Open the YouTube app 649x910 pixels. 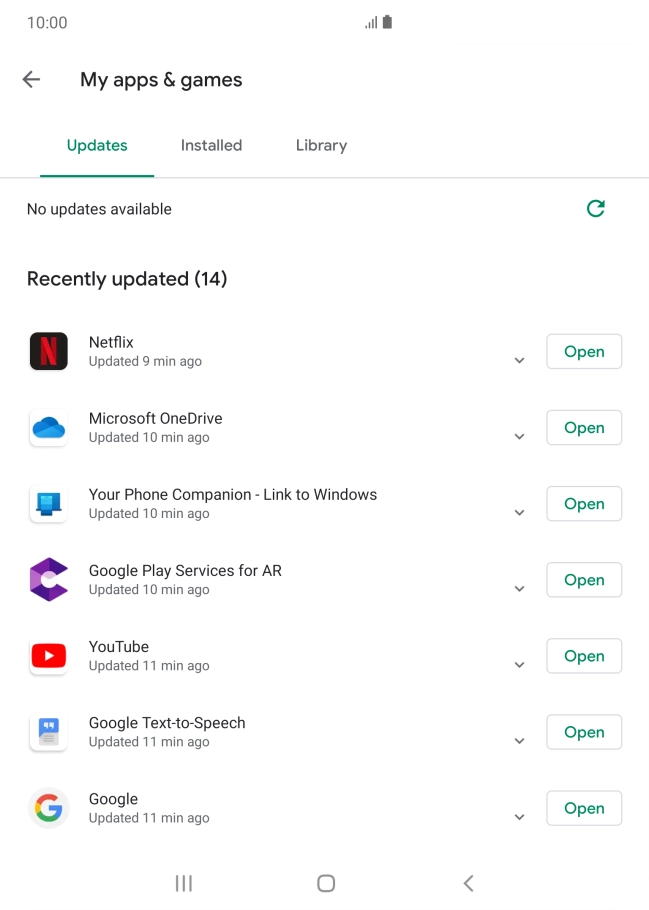pyautogui.click(x=583, y=656)
